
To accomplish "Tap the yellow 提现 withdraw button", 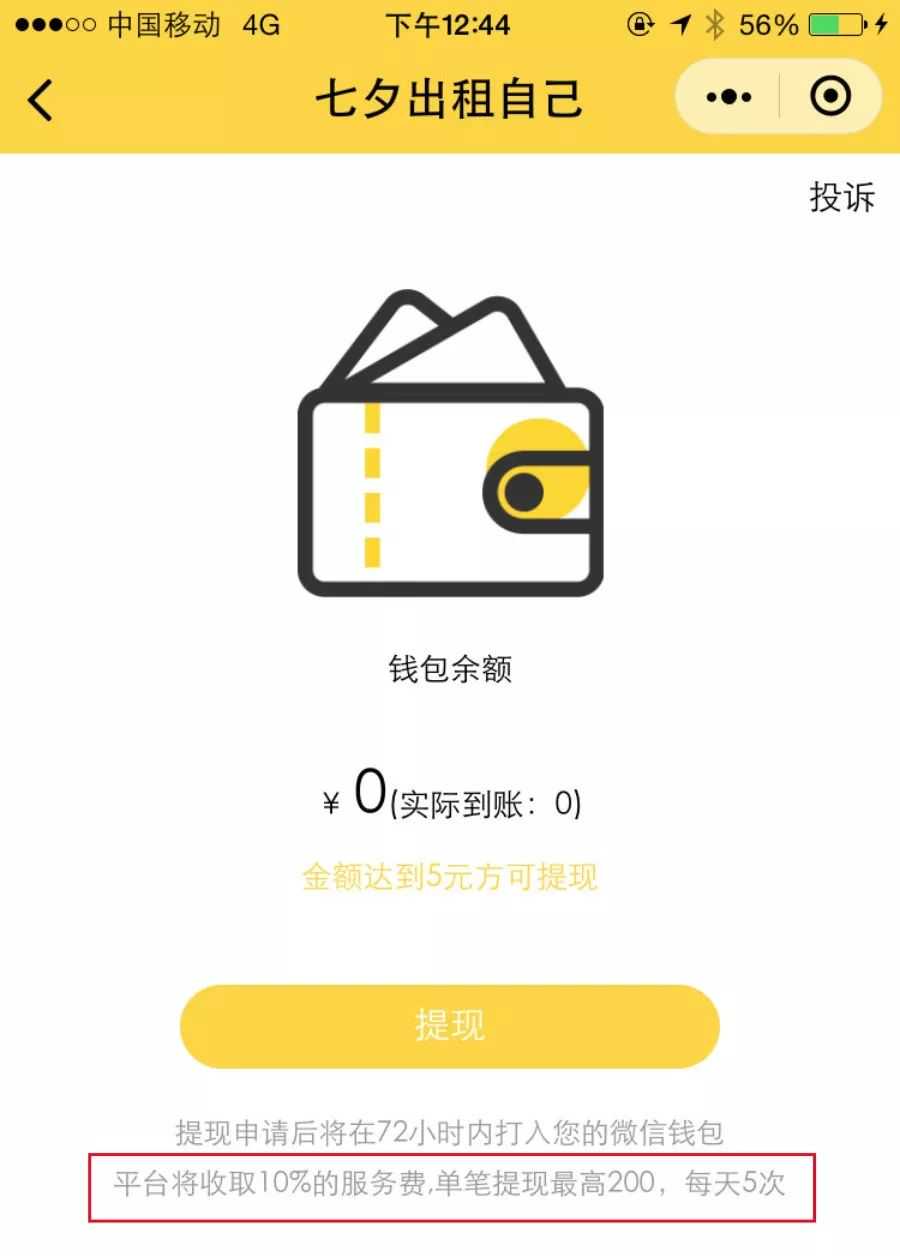I will point(449,1026).
